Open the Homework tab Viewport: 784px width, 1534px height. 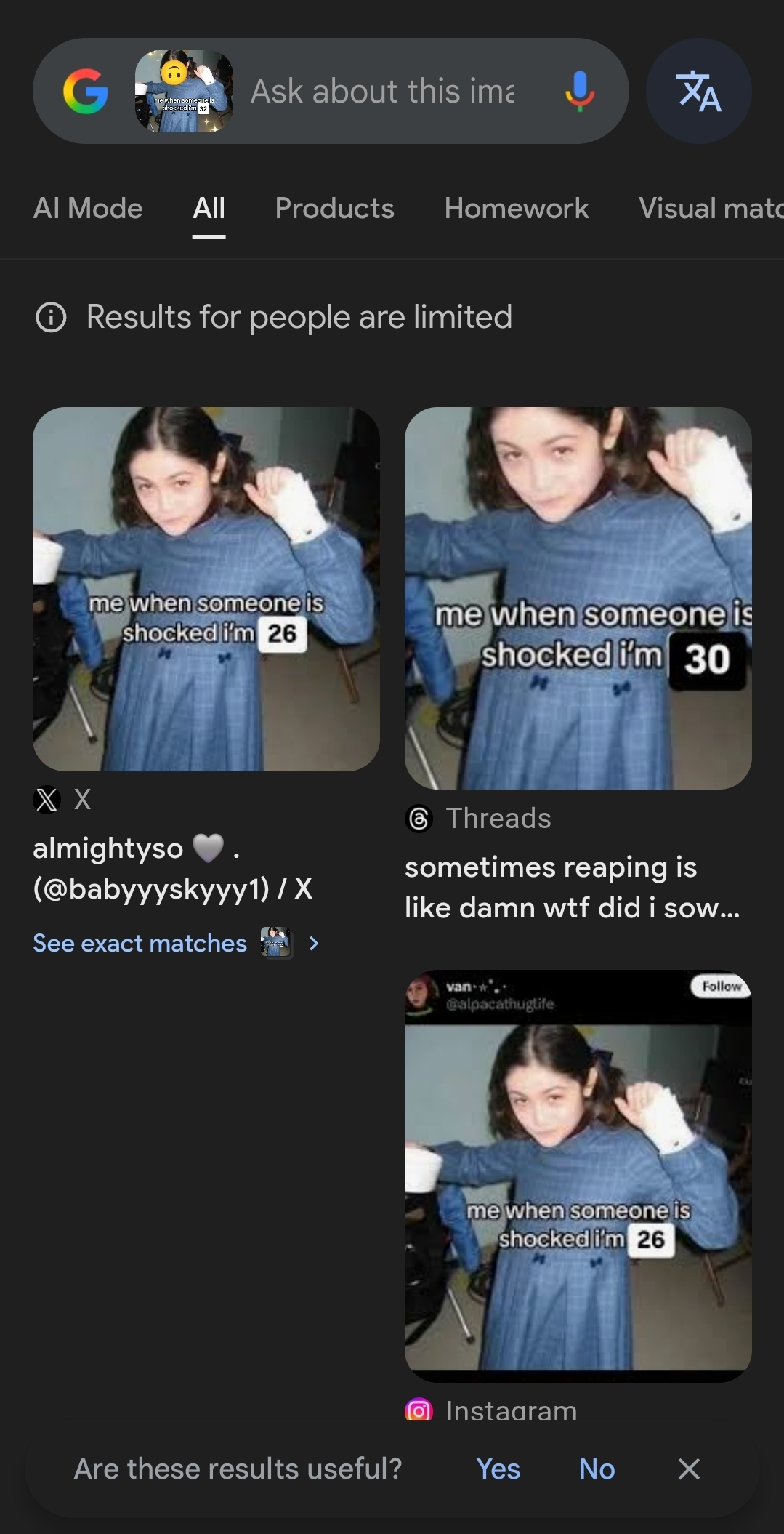pos(517,209)
